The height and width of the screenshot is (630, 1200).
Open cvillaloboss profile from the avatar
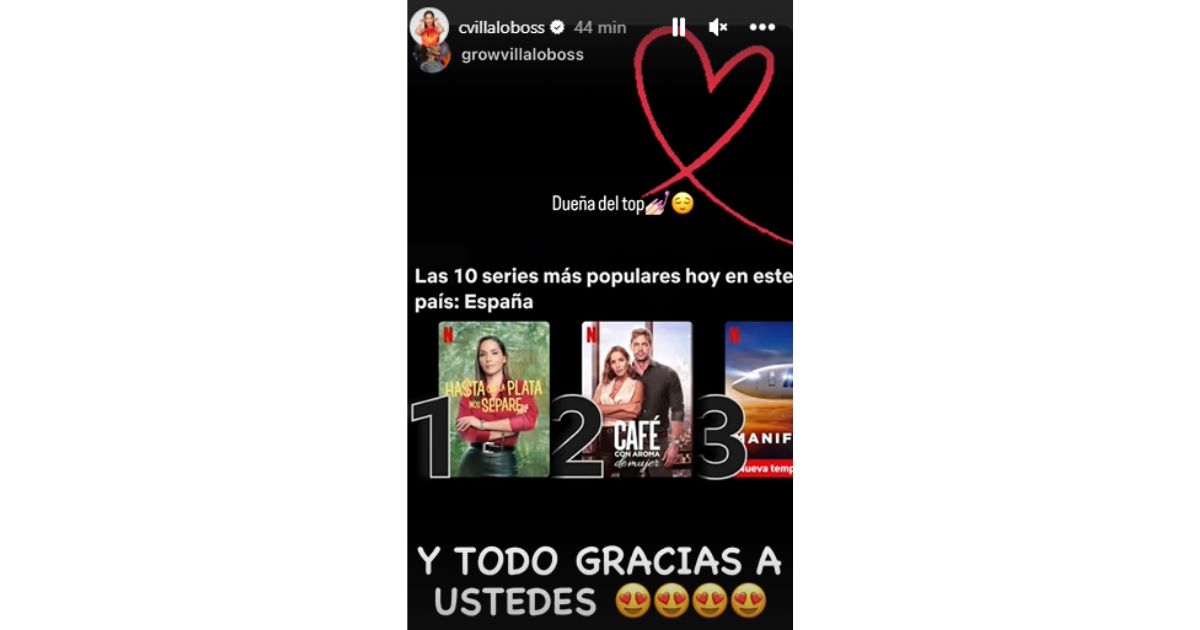click(x=429, y=27)
